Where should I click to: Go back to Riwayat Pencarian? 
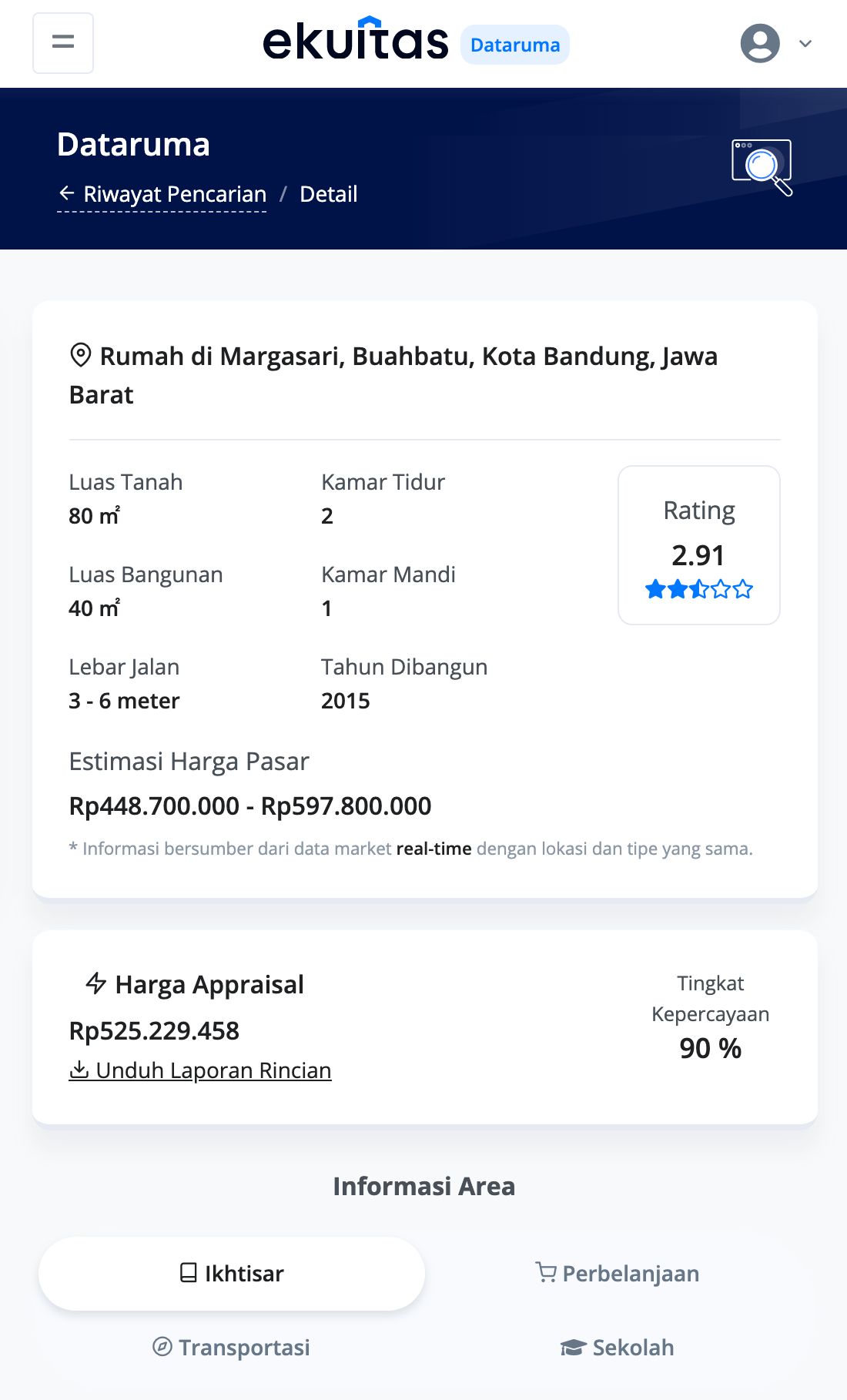coord(162,194)
